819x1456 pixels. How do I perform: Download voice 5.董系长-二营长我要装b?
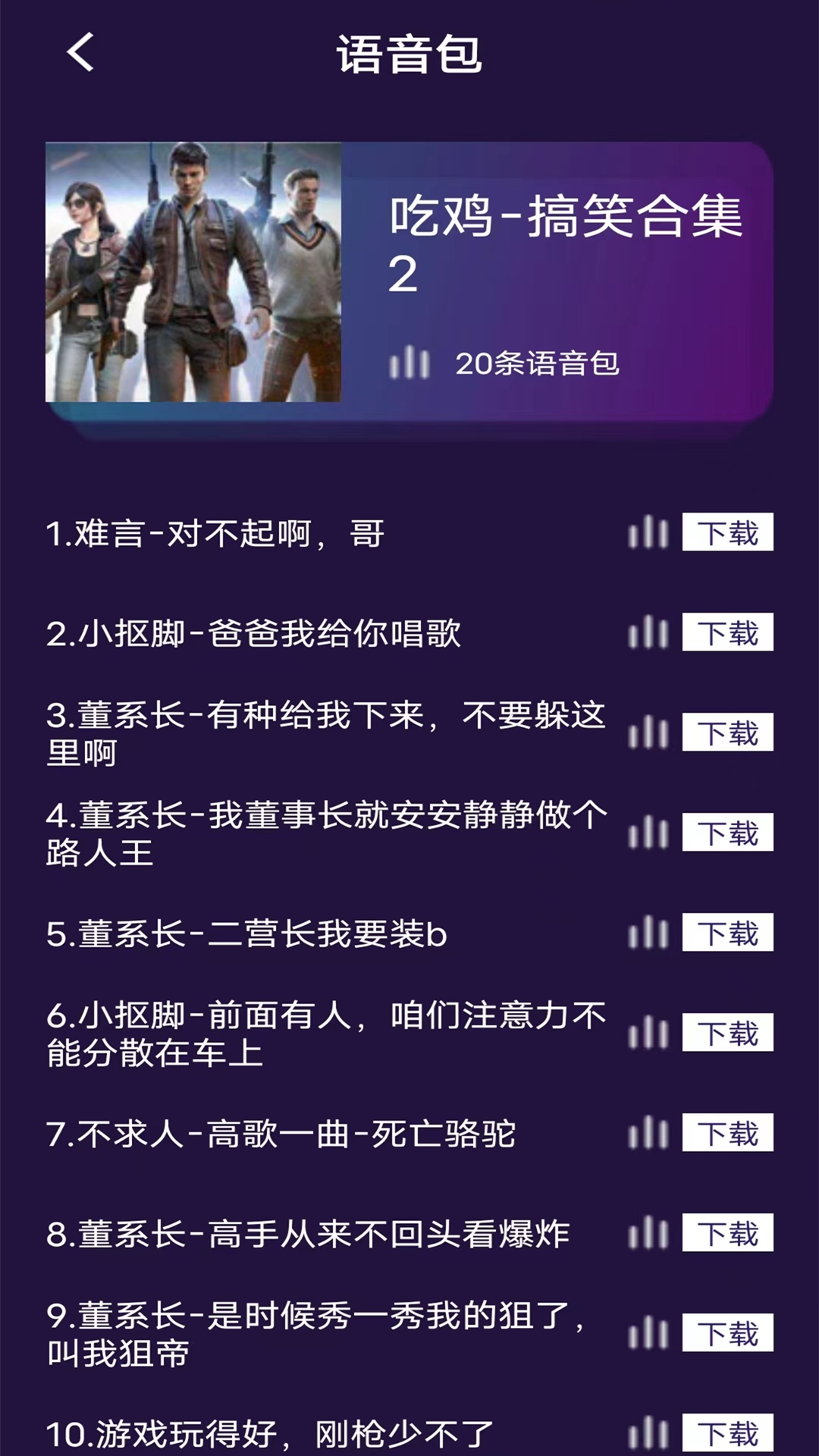[x=727, y=933]
